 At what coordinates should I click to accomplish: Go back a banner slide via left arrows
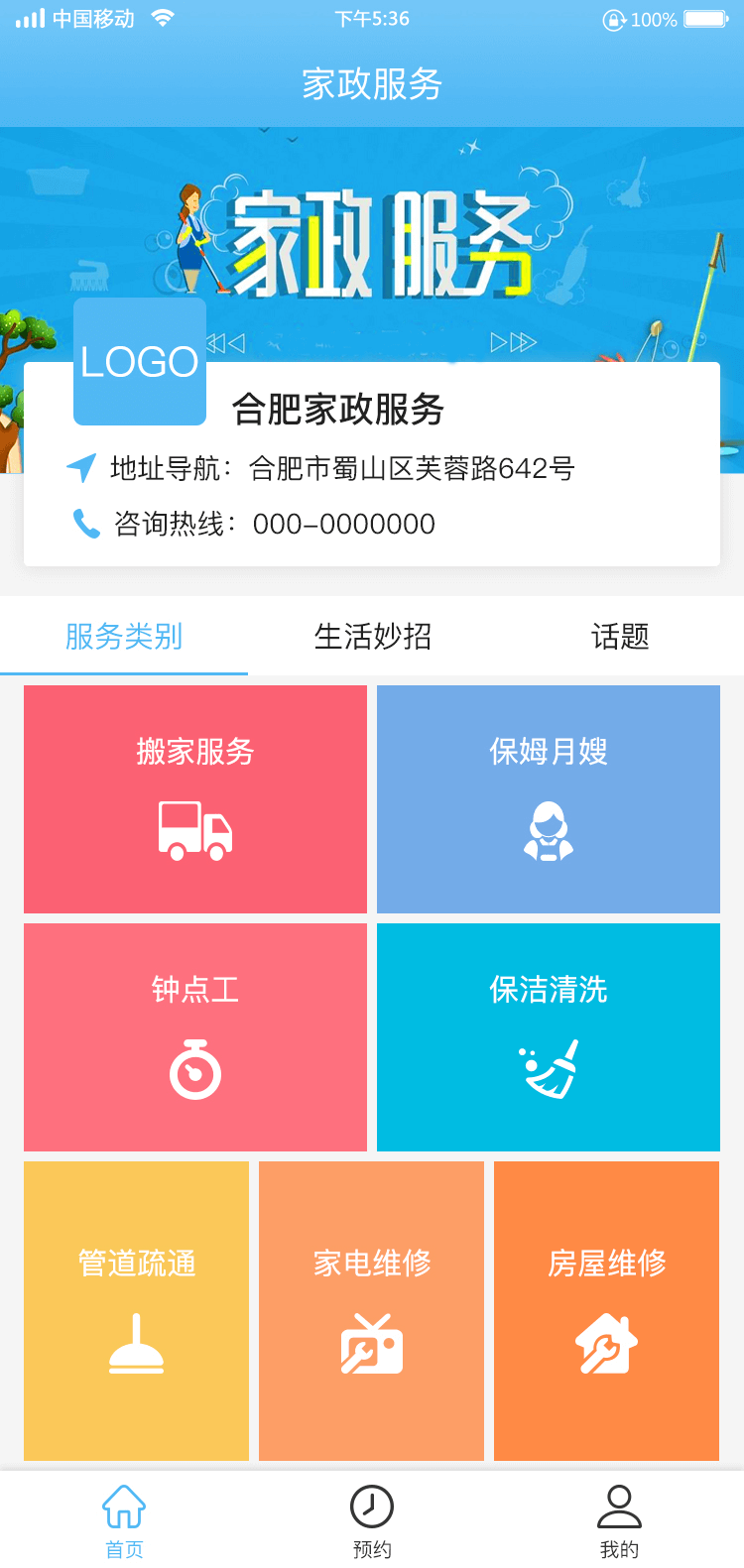(x=230, y=342)
